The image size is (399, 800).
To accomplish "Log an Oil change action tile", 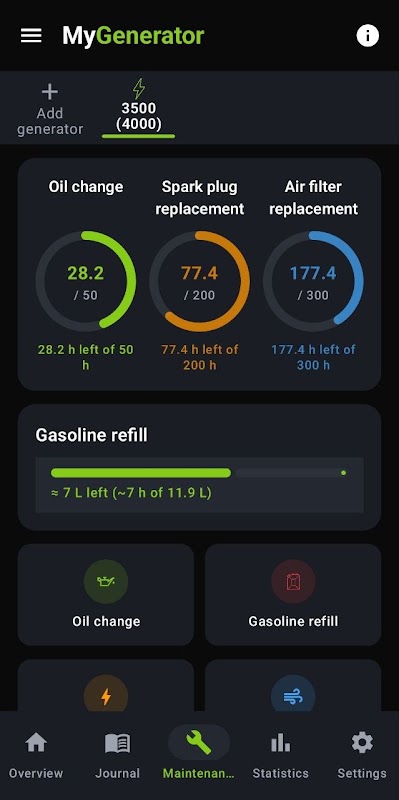I will [x=106, y=594].
